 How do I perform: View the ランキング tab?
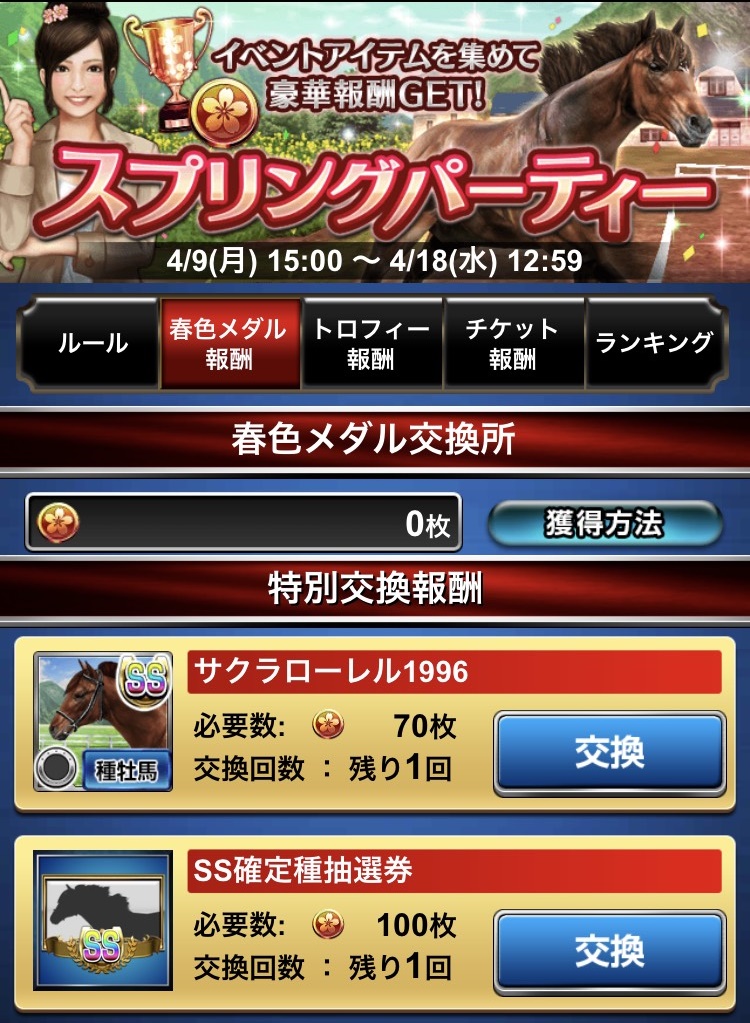[654, 343]
